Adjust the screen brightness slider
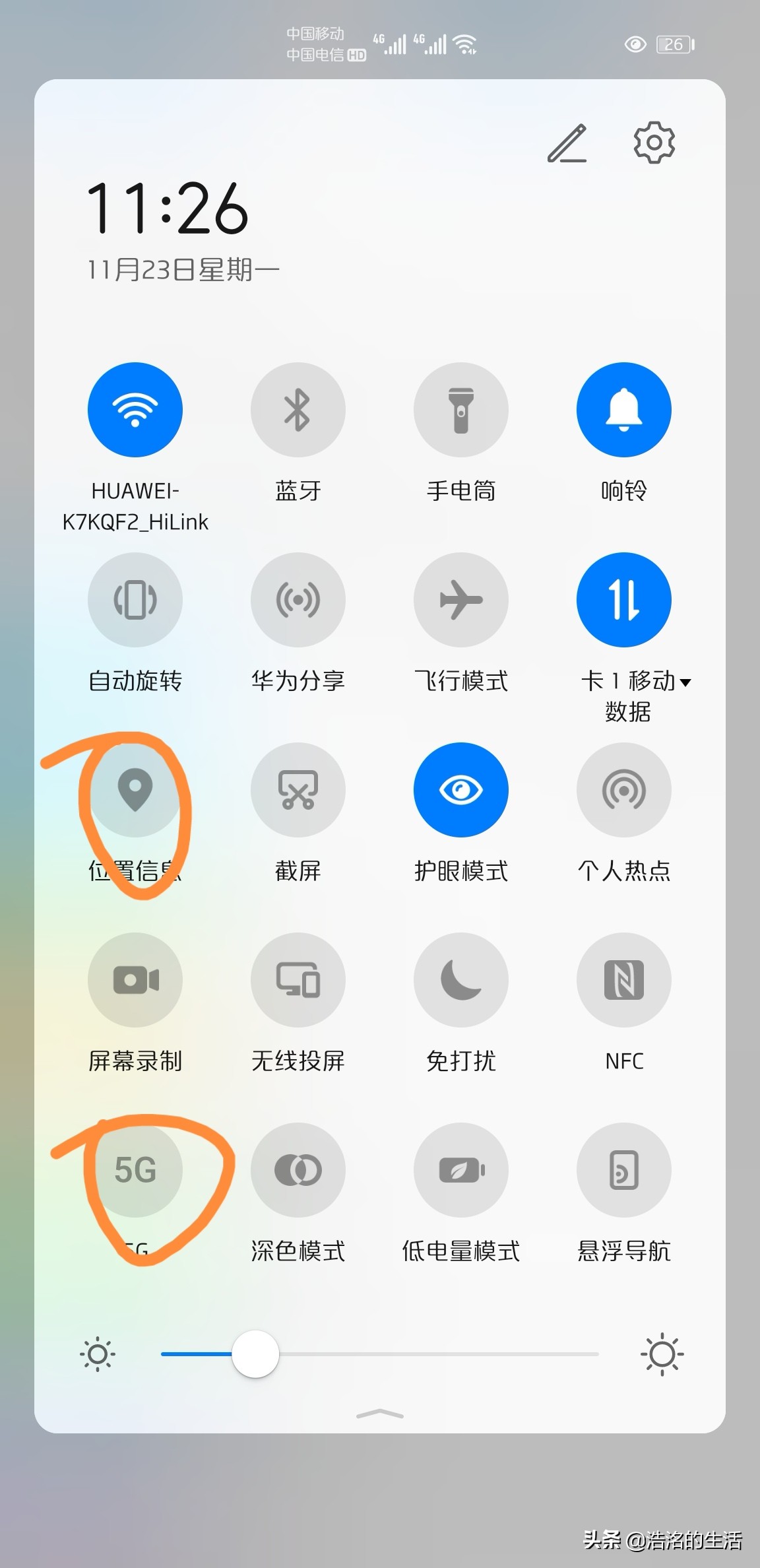The height and width of the screenshot is (1568, 760). point(254,1354)
